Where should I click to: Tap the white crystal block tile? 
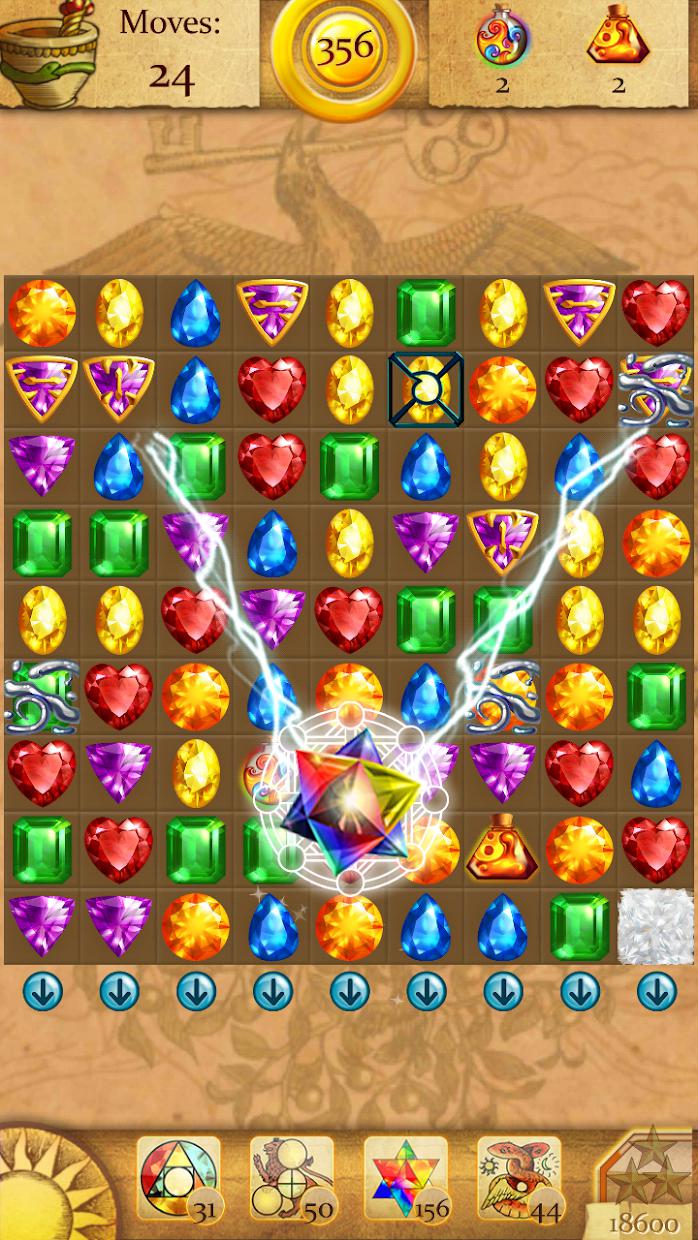(655, 926)
